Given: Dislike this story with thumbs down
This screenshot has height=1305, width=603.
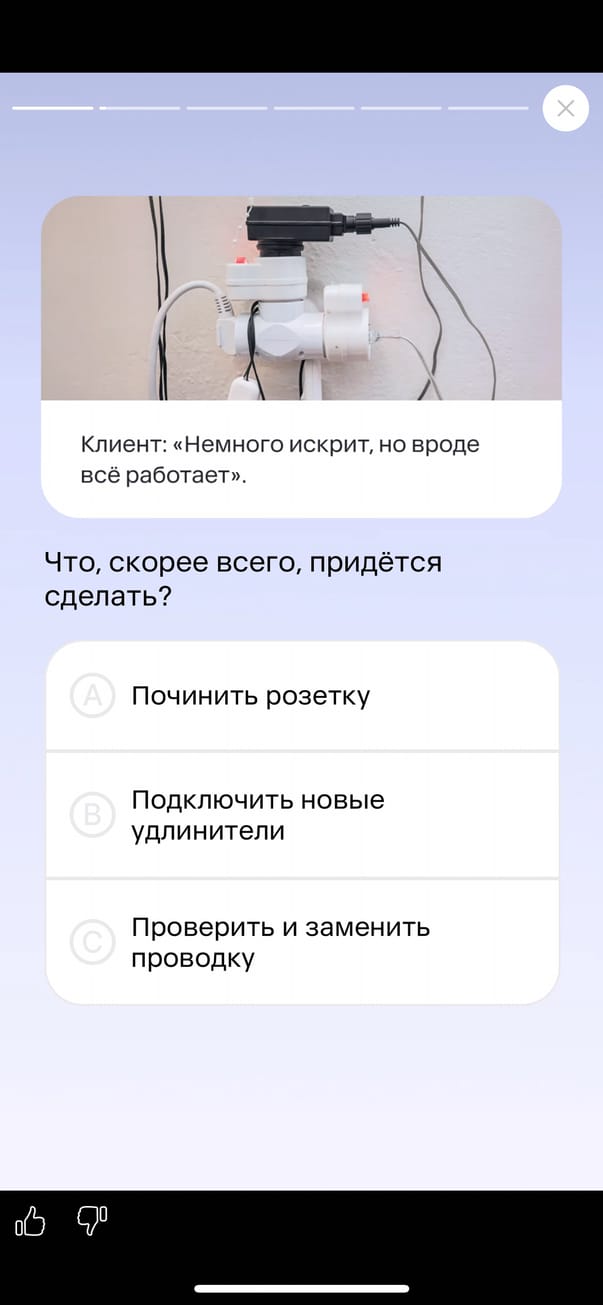Looking at the screenshot, I should pos(91,1220).
